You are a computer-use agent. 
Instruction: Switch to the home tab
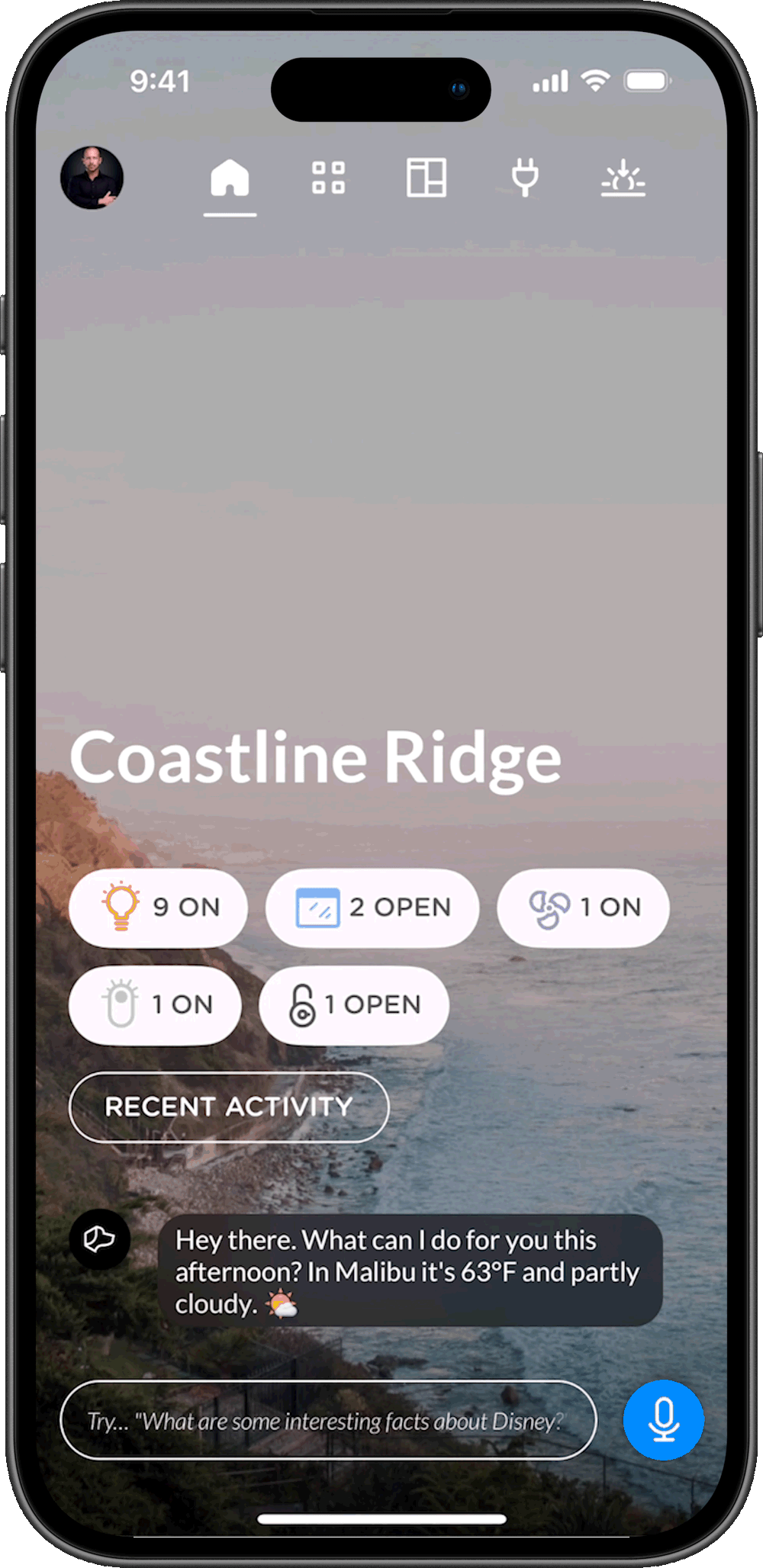(230, 178)
